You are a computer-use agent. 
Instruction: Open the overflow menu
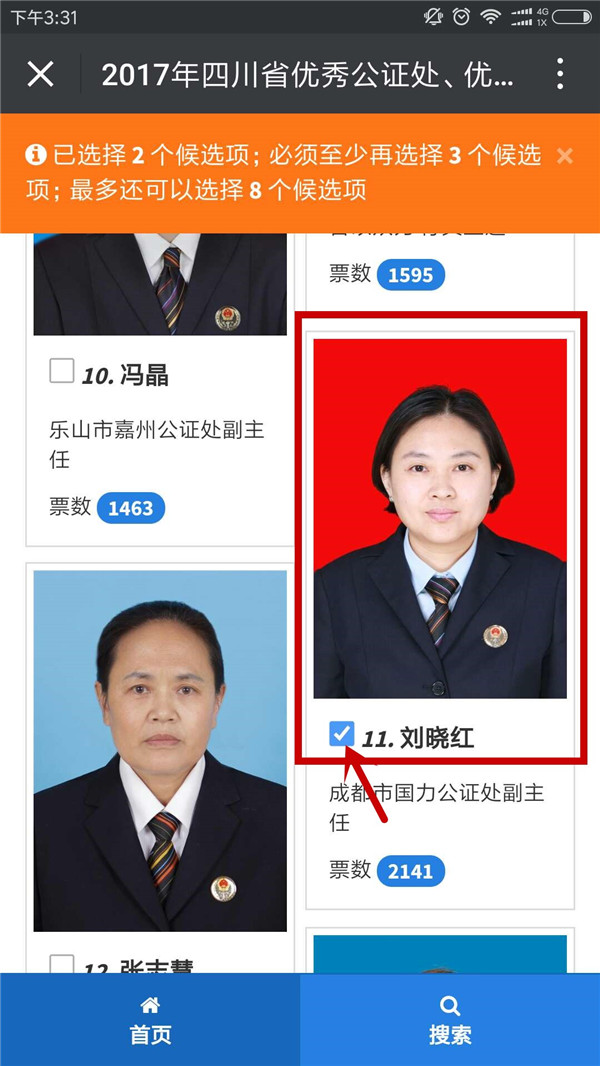[560, 74]
